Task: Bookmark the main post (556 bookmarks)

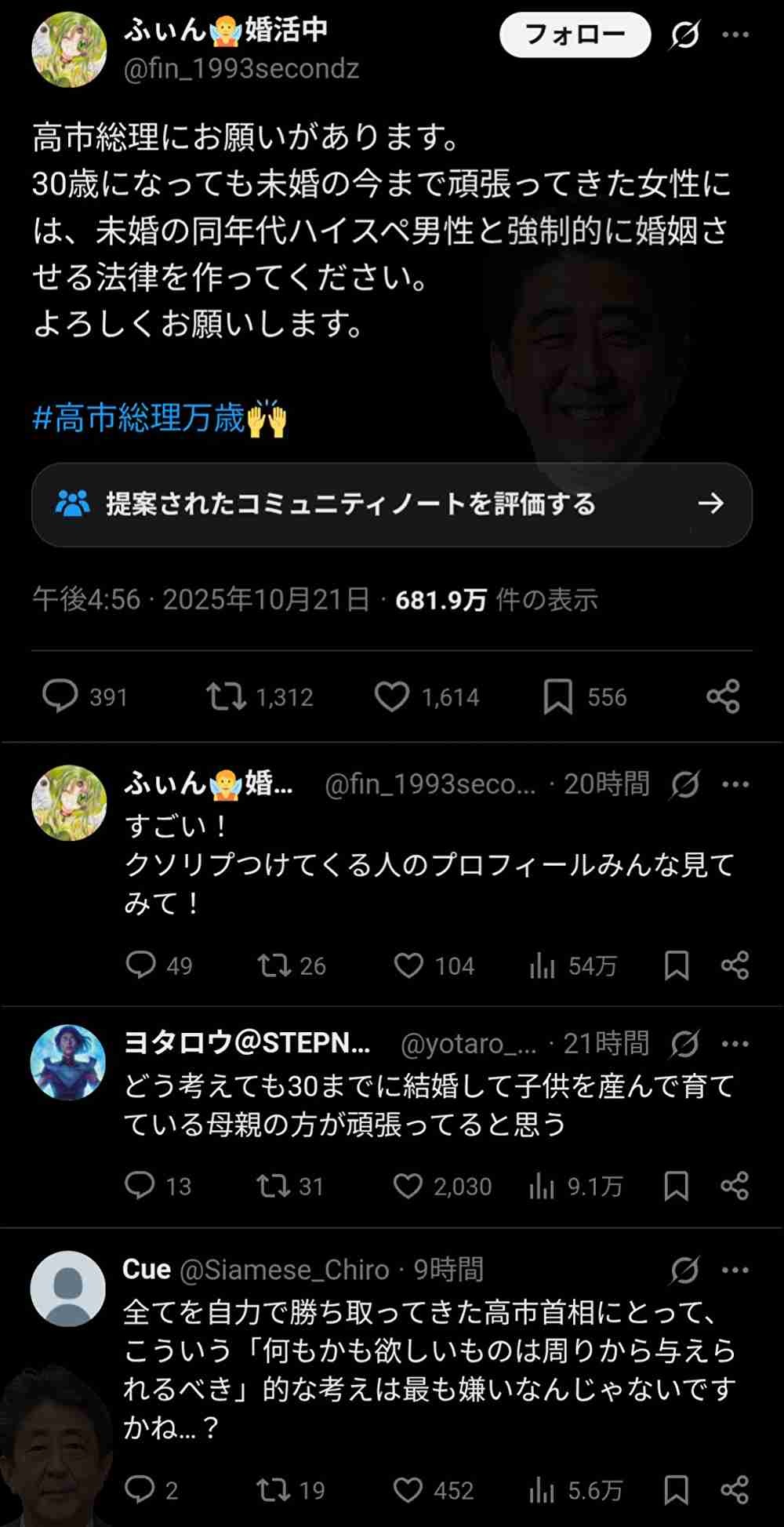Action: pos(557,696)
